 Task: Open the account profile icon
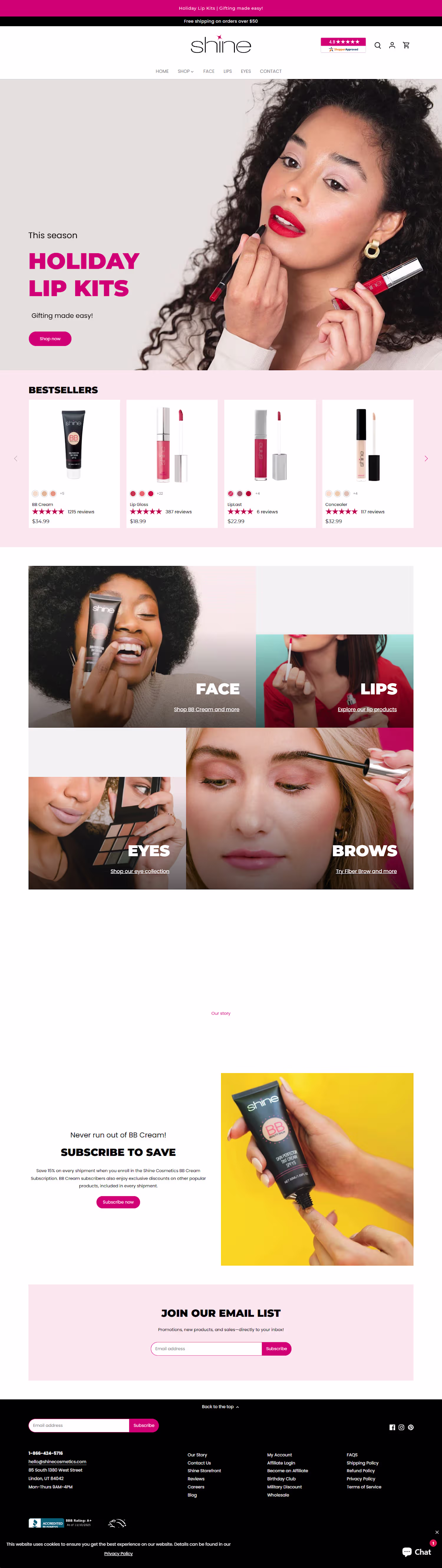[x=392, y=46]
